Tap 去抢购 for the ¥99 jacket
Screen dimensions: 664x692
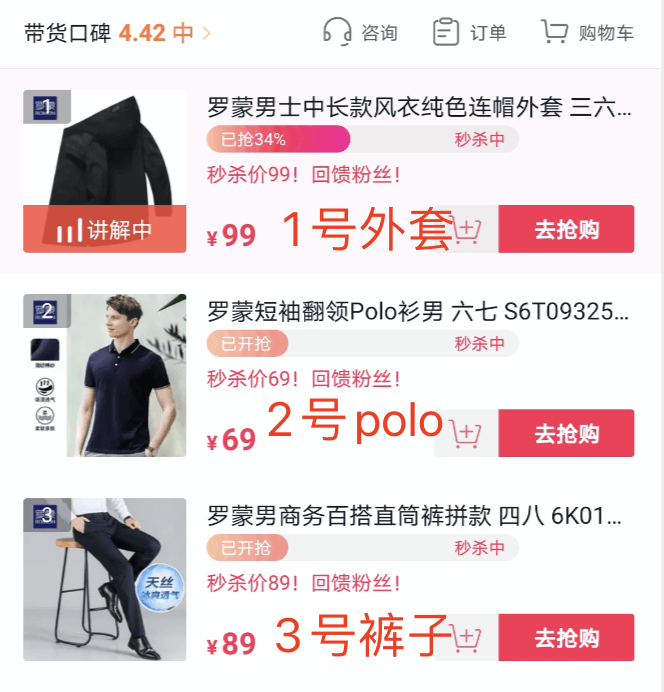click(566, 230)
